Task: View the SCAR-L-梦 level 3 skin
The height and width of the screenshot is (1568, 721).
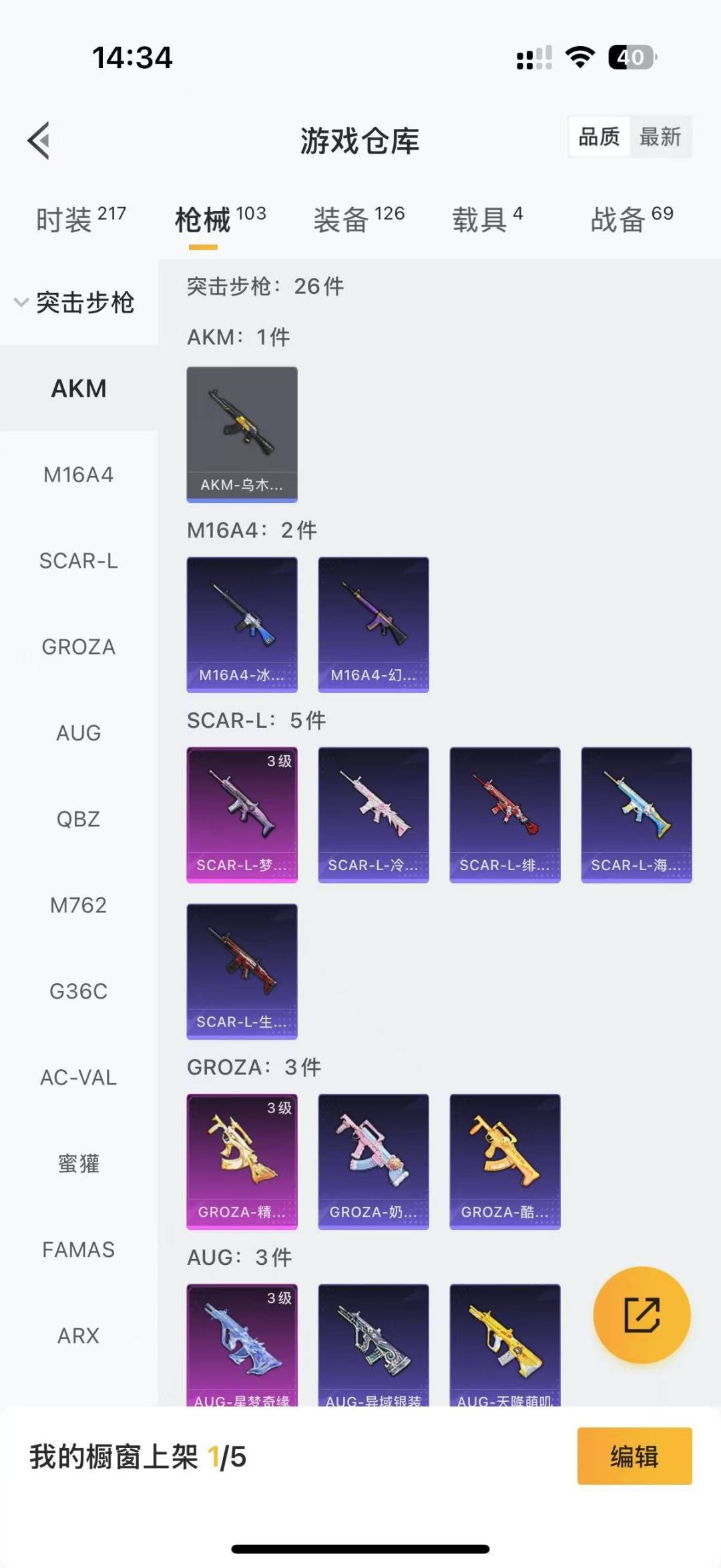Action: [242, 815]
